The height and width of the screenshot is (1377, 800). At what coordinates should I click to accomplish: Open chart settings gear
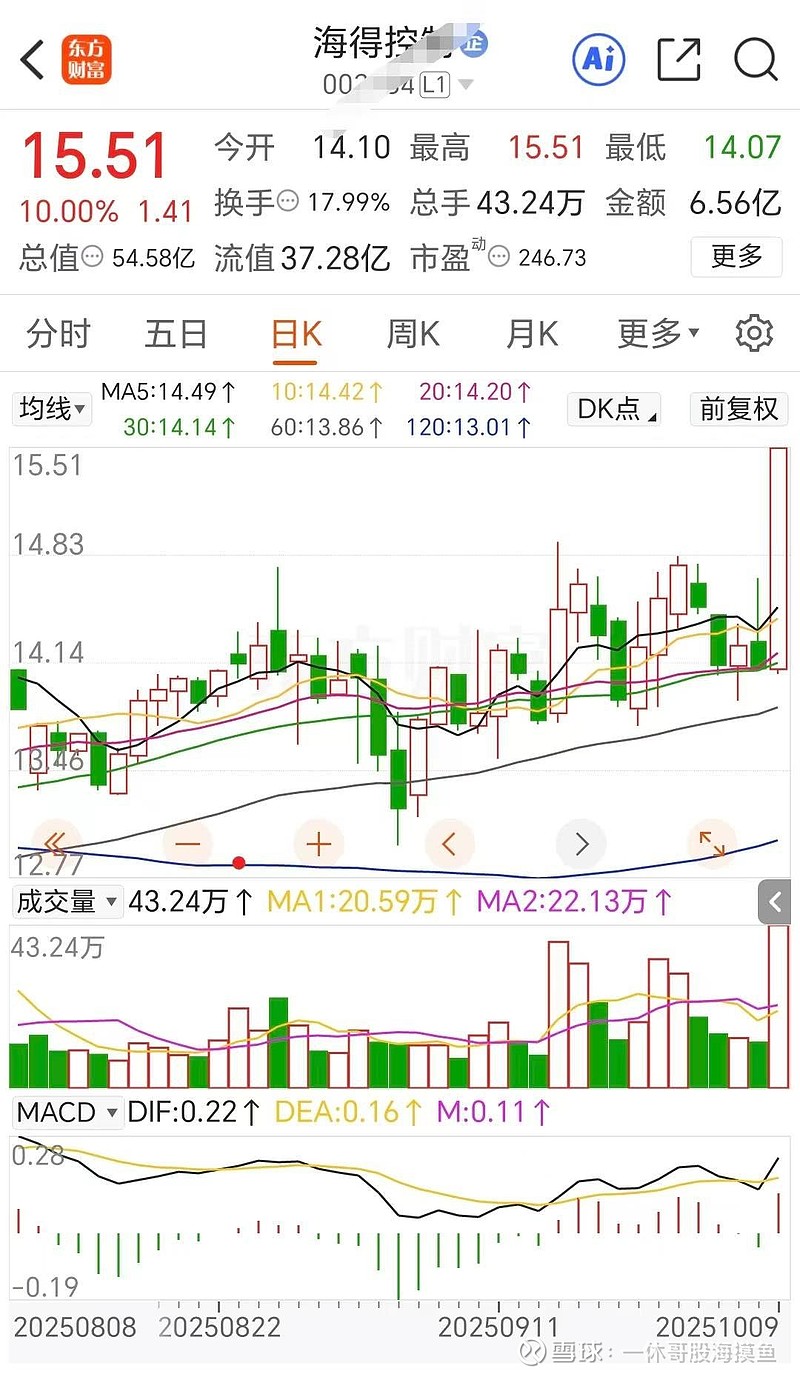pyautogui.click(x=754, y=334)
